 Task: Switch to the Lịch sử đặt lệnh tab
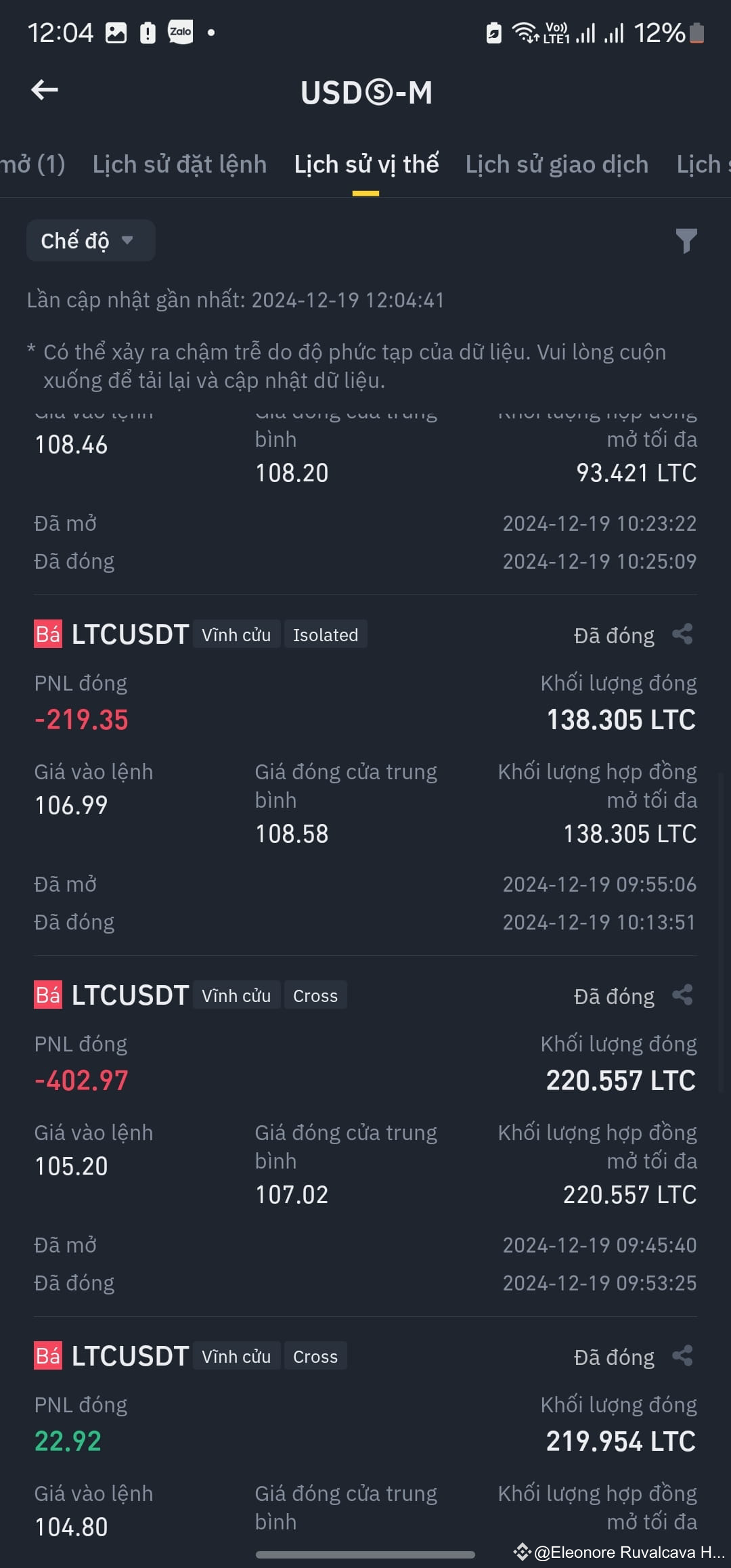click(x=179, y=165)
